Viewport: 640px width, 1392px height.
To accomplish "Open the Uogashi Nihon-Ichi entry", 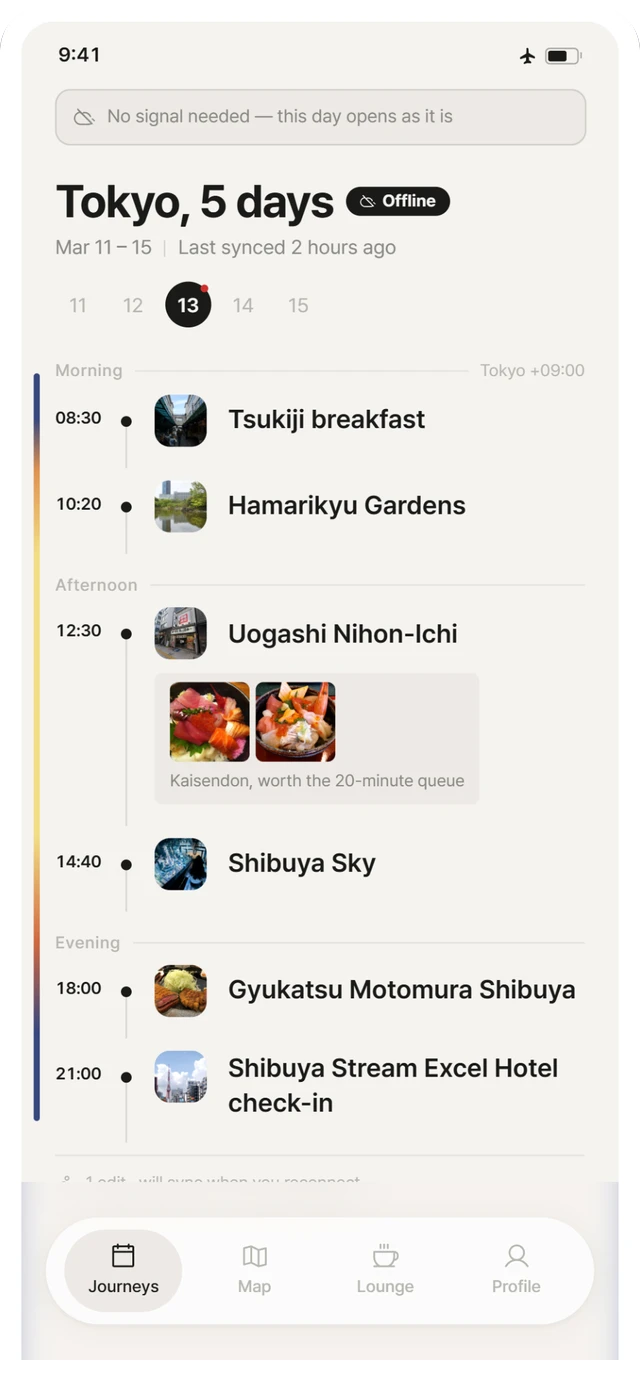I will pos(320,634).
